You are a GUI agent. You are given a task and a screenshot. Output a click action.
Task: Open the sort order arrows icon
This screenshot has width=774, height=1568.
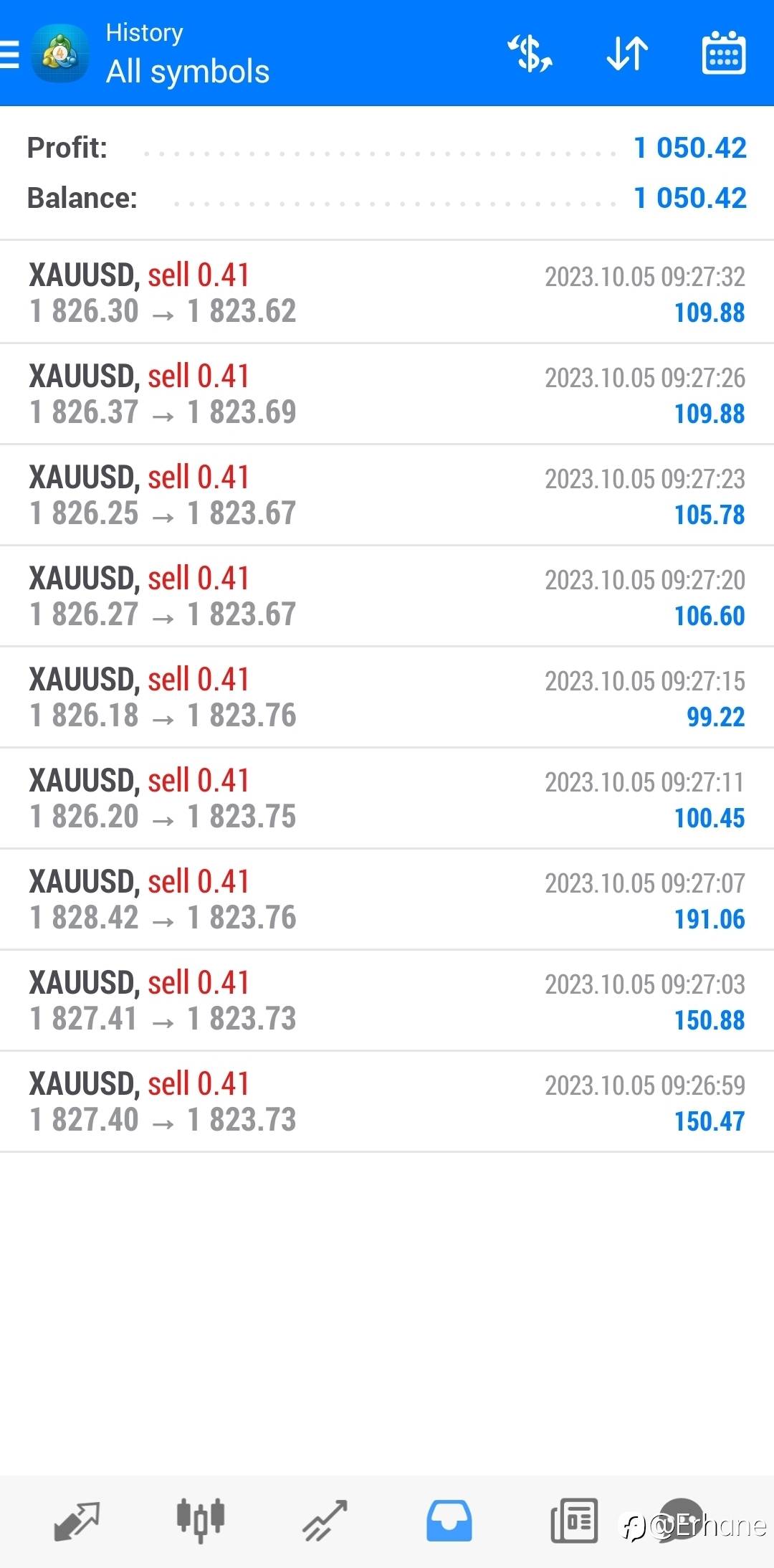627,54
